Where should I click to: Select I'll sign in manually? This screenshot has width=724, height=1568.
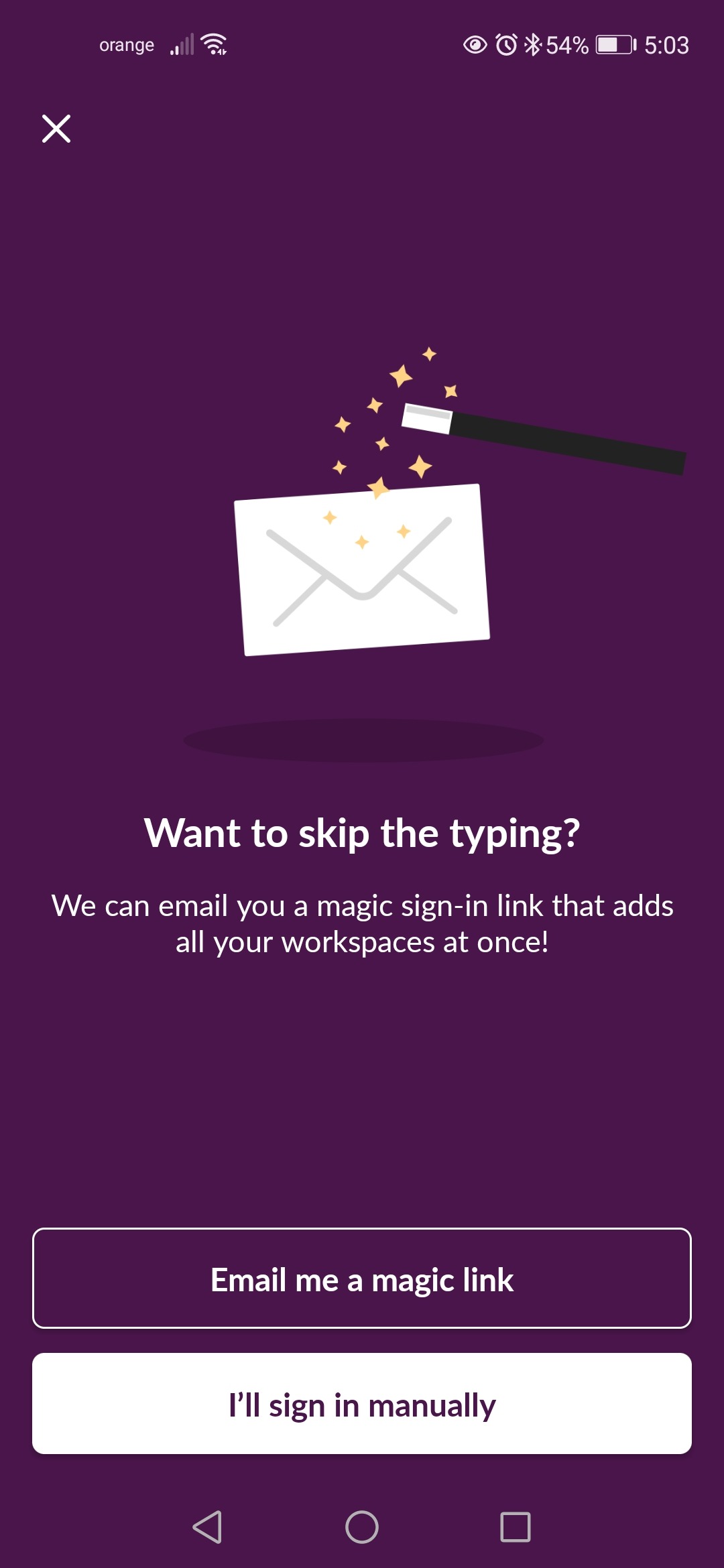coord(362,1403)
